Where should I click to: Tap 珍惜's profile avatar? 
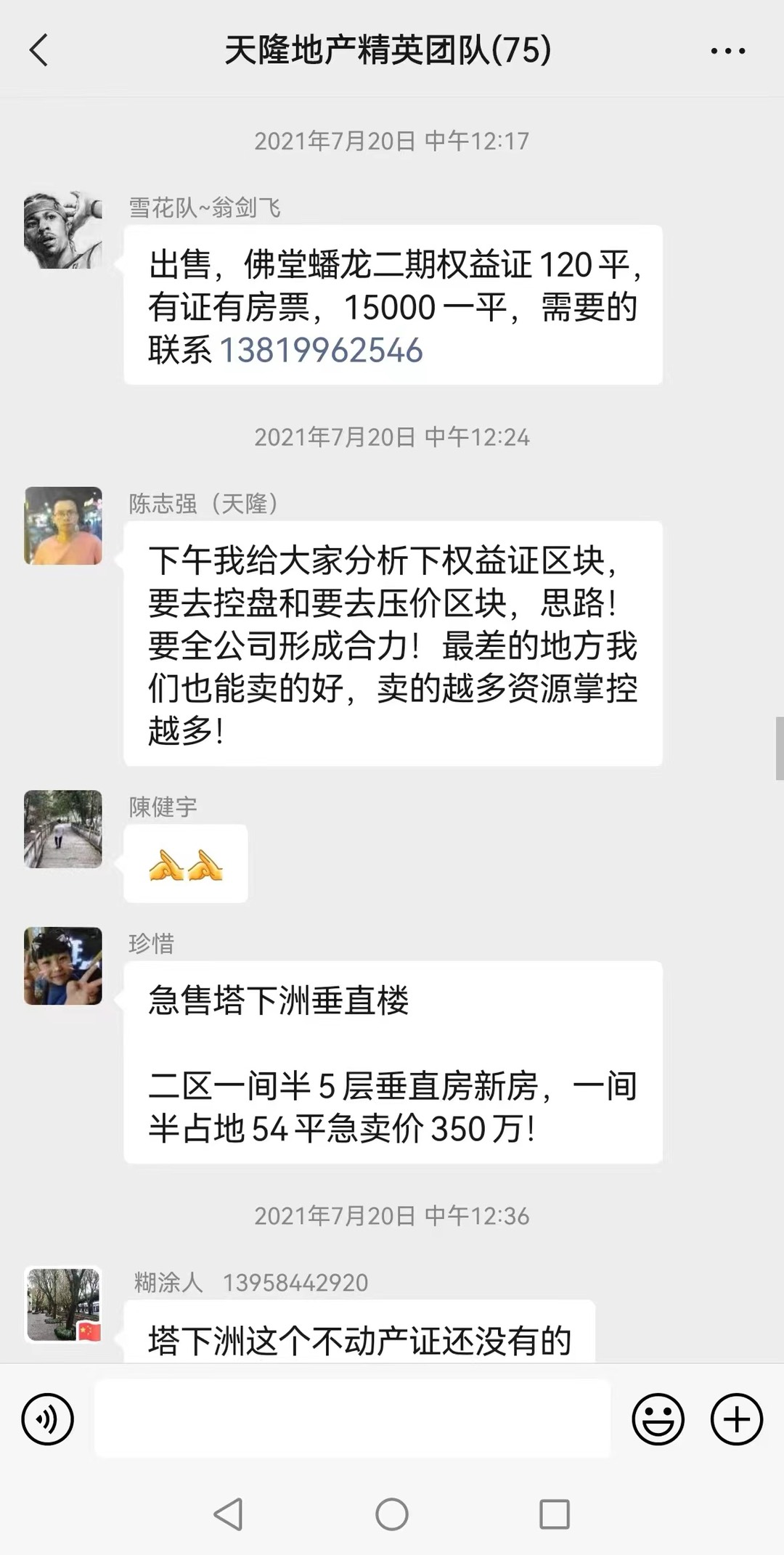(63, 966)
